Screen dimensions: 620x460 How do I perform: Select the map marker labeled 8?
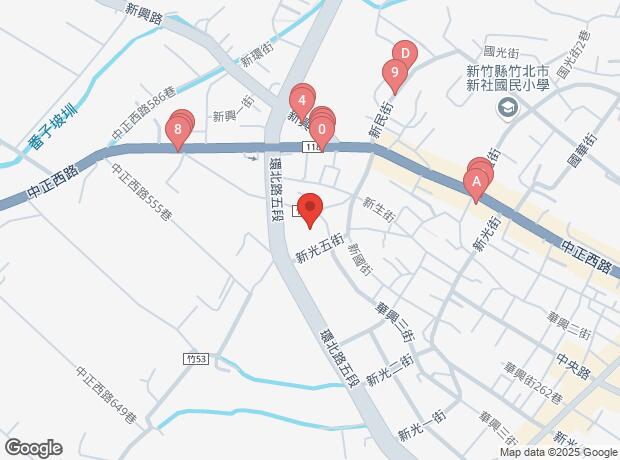coord(177,129)
